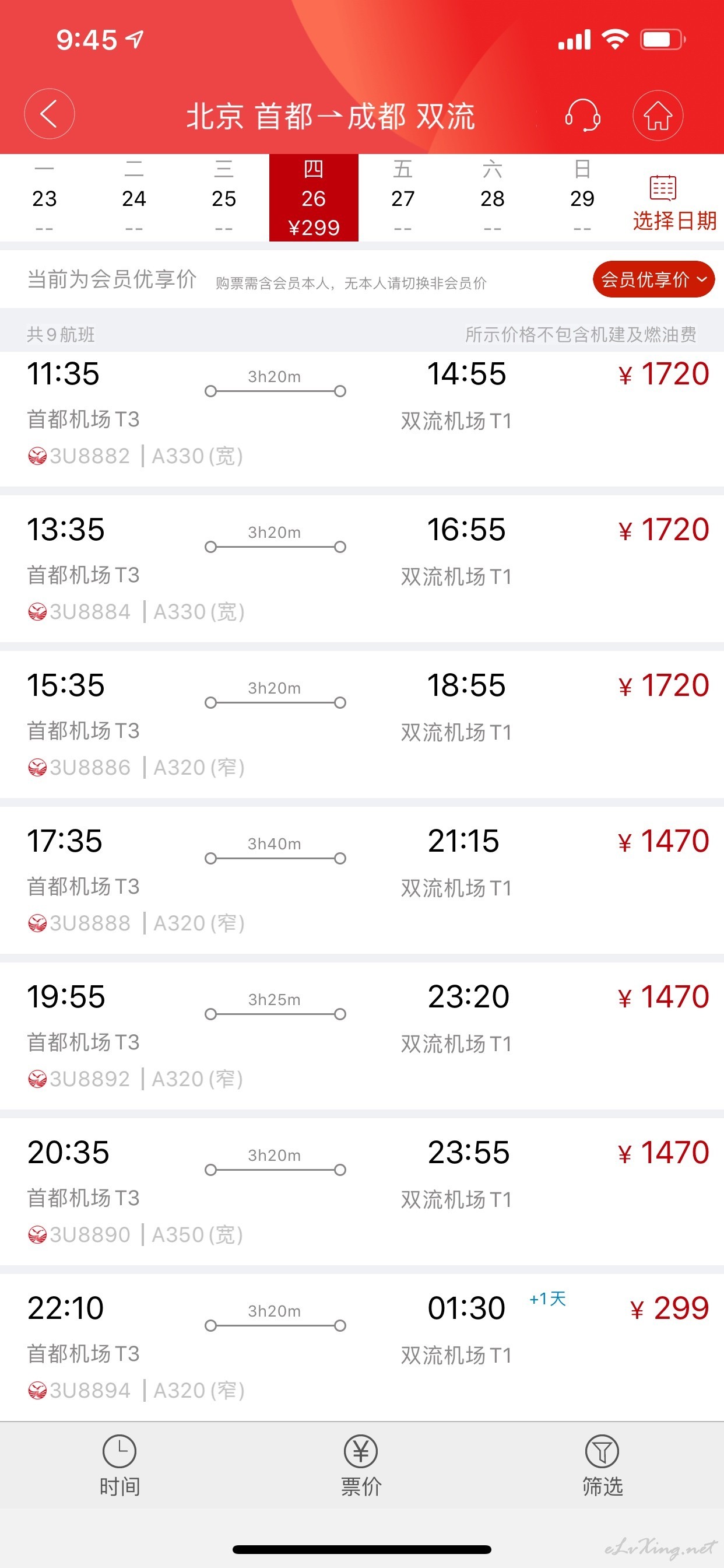This screenshot has height=1568, width=724.
Task: Select Sunday the 29th date tab
Action: coord(582,198)
